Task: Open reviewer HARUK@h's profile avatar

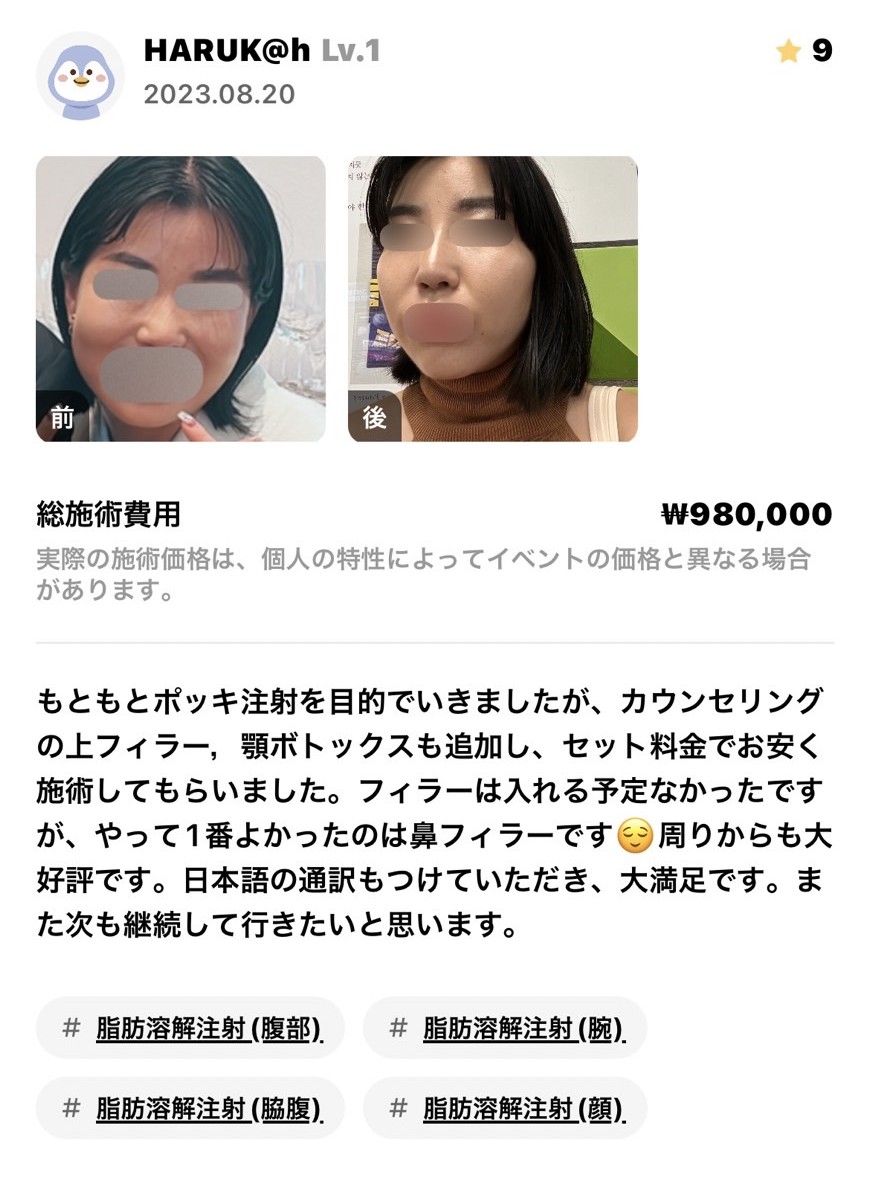Action: (80, 75)
